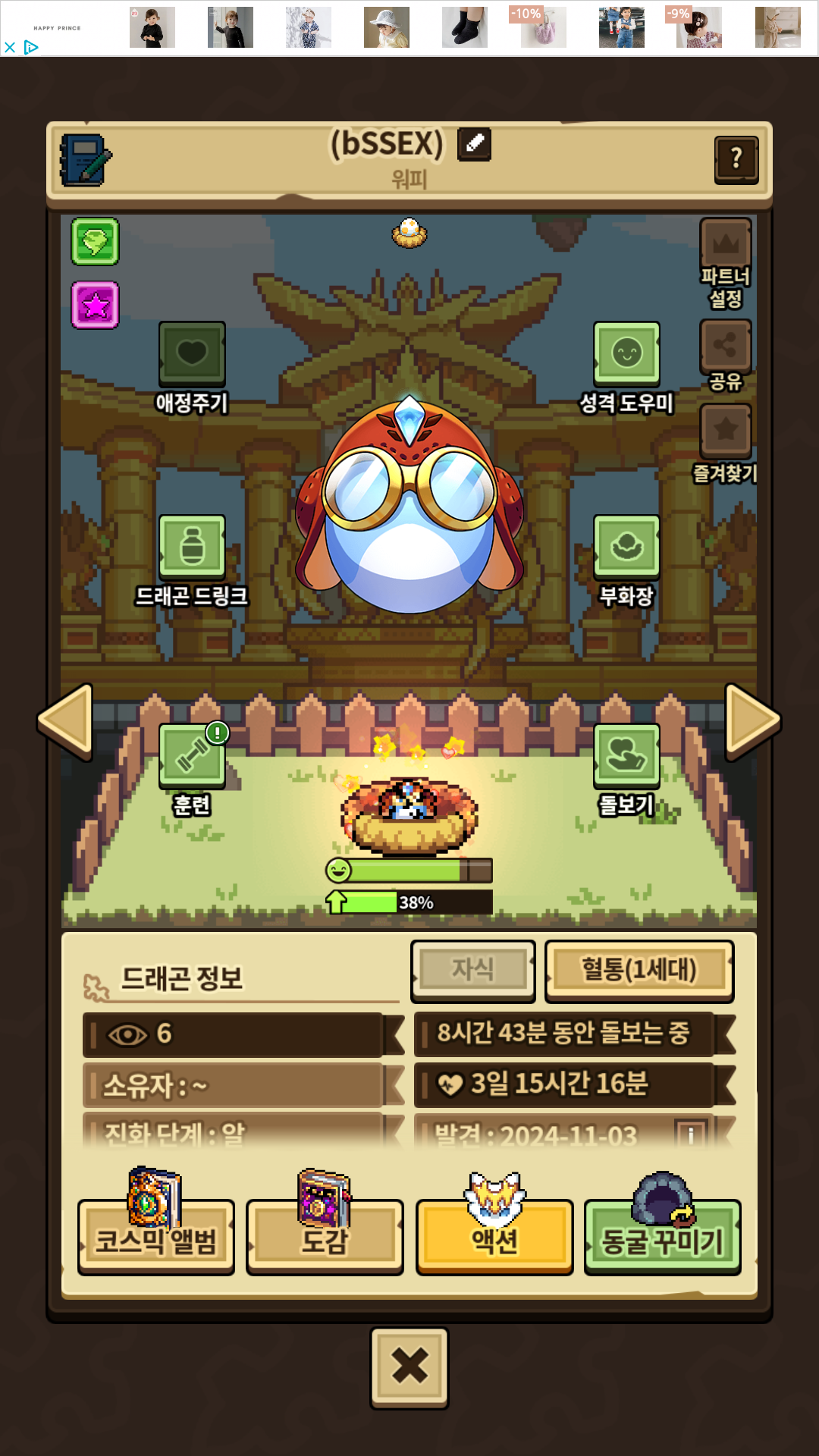Open the notebook memo icon
The height and width of the screenshot is (1456, 819).
[86, 160]
